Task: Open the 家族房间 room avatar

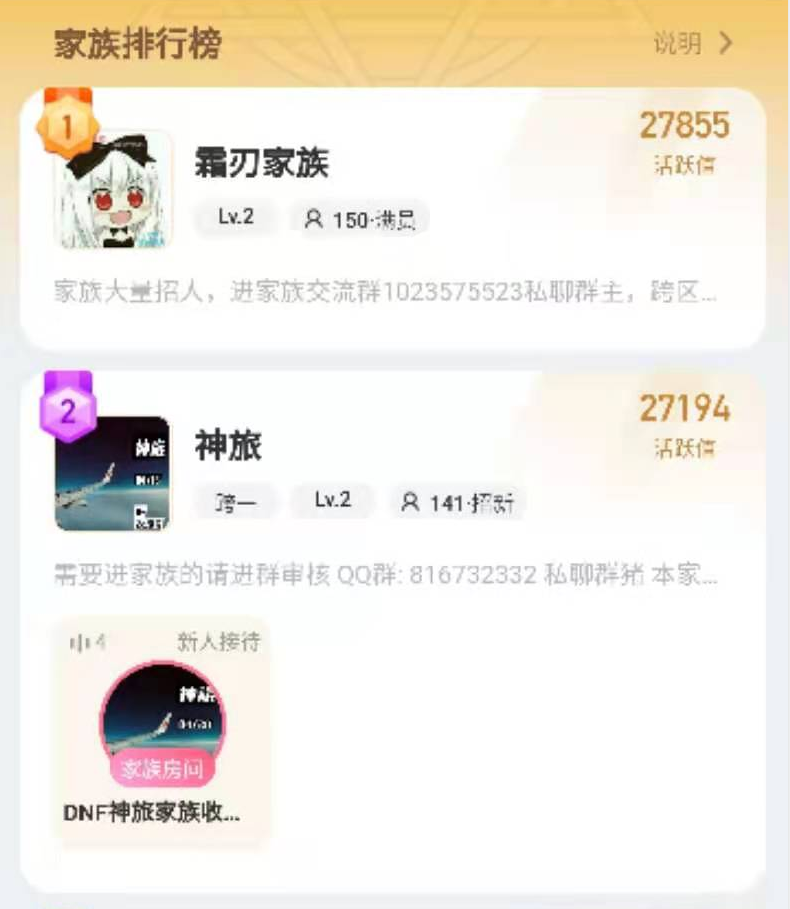Action: coord(163,715)
